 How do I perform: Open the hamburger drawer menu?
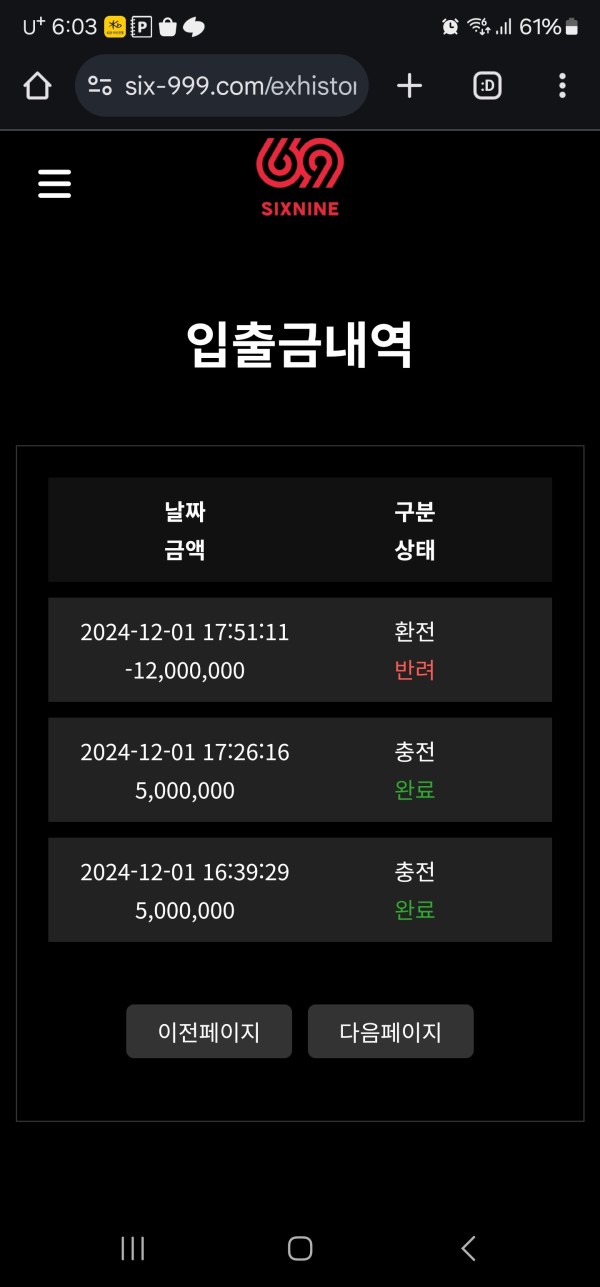click(x=54, y=183)
